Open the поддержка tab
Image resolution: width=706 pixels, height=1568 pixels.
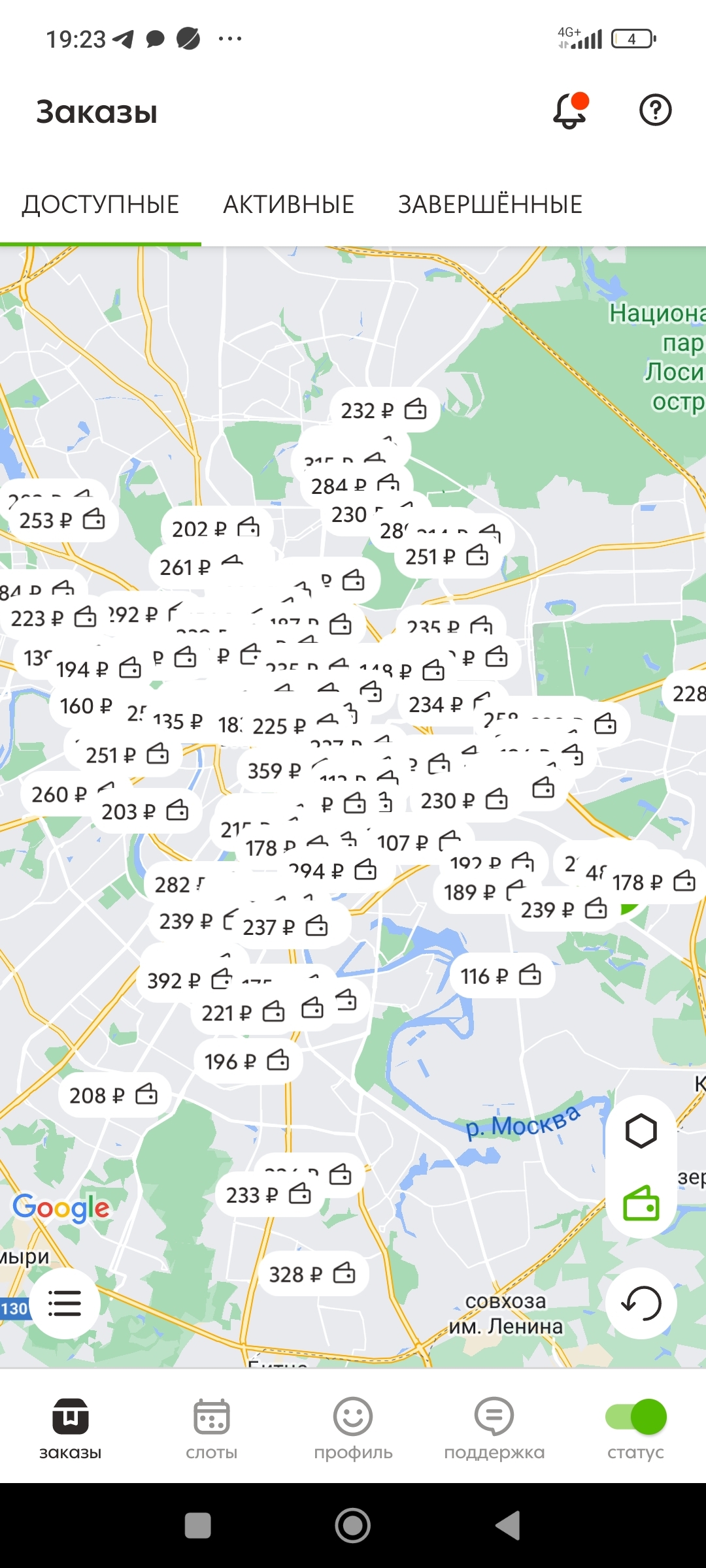[494, 1429]
